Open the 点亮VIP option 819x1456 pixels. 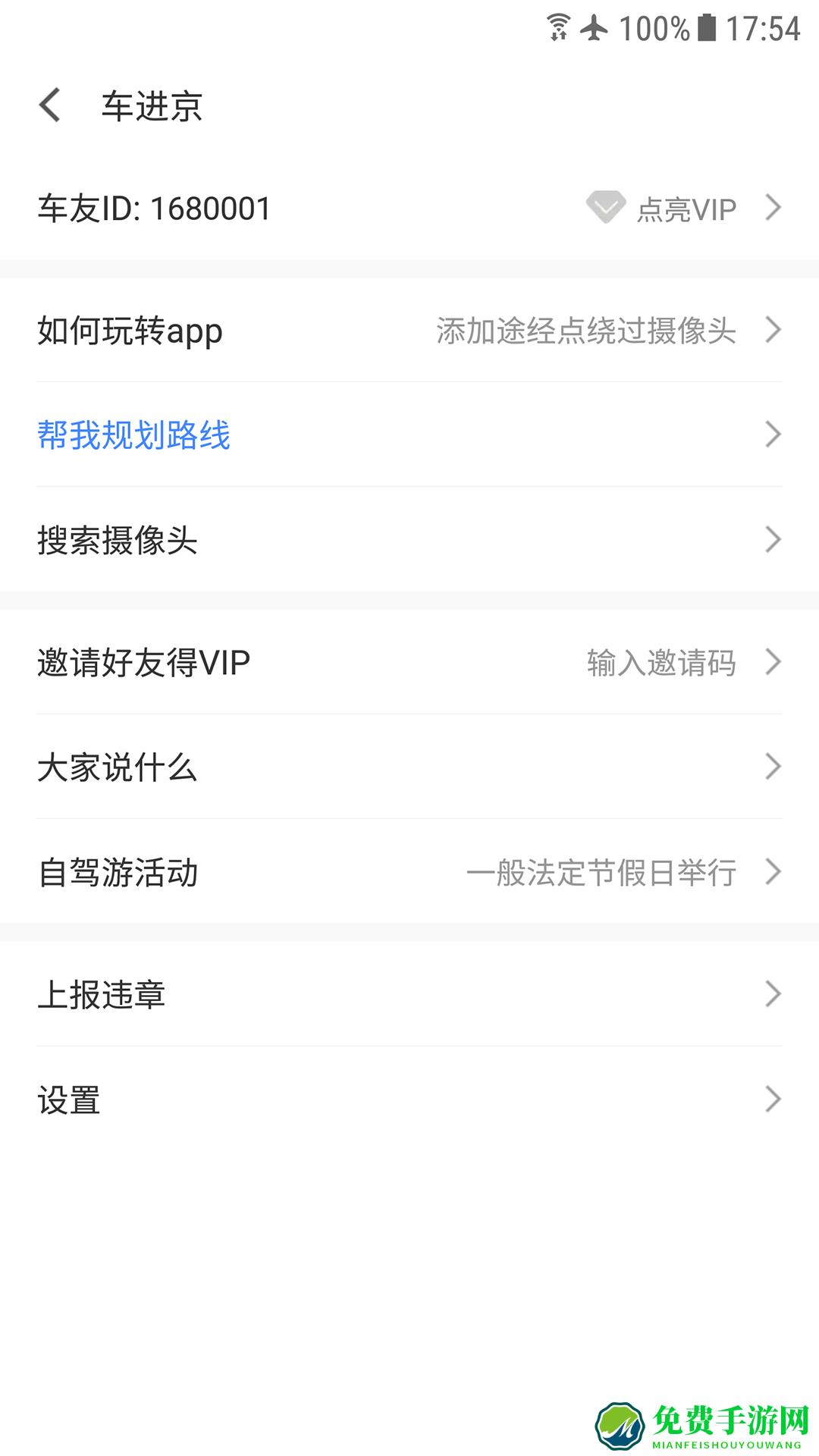(x=685, y=209)
